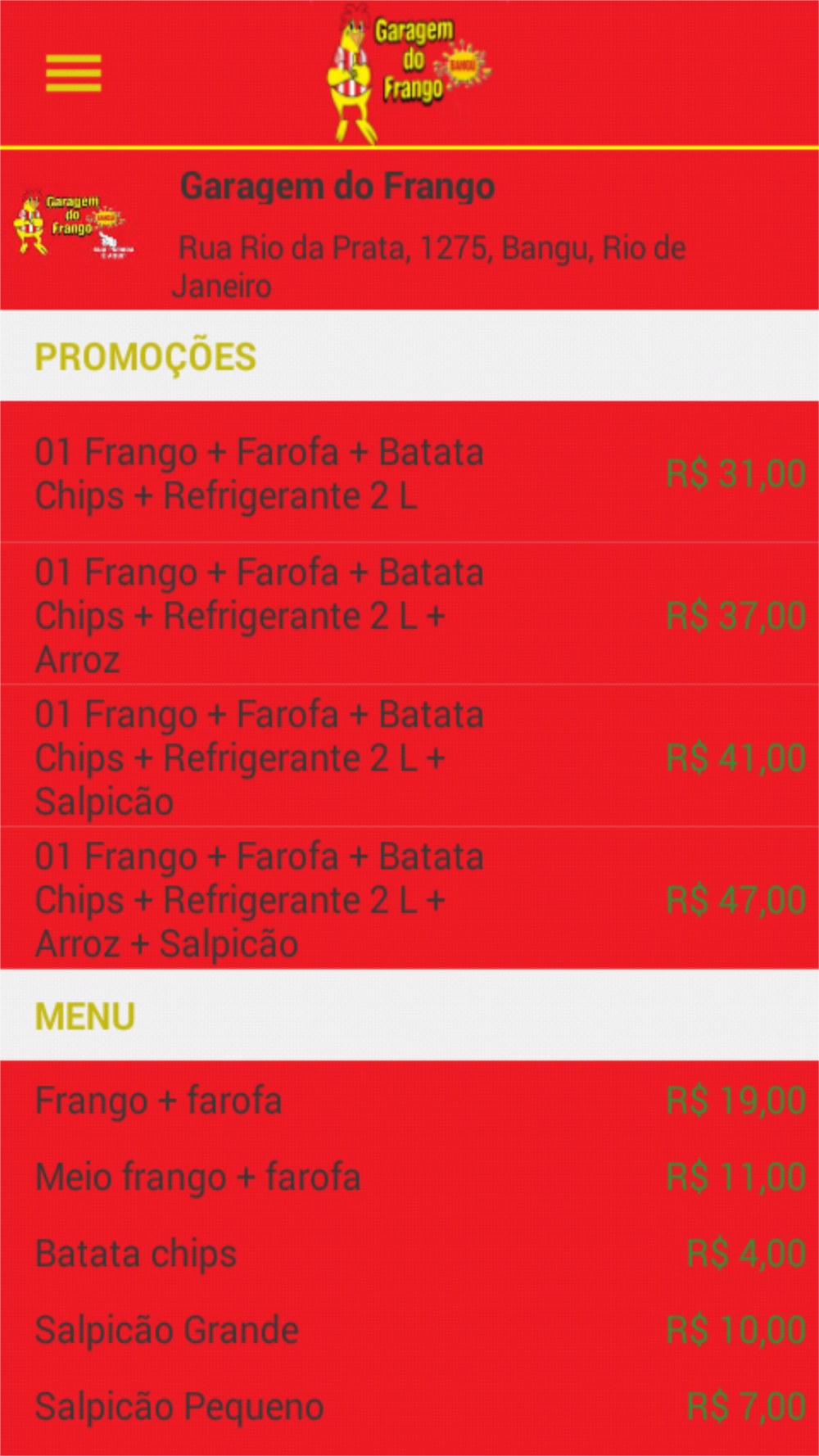This screenshot has height=1456, width=819.
Task: Pick the R$ 41,00 promotion with Salpicão
Action: coord(409,757)
